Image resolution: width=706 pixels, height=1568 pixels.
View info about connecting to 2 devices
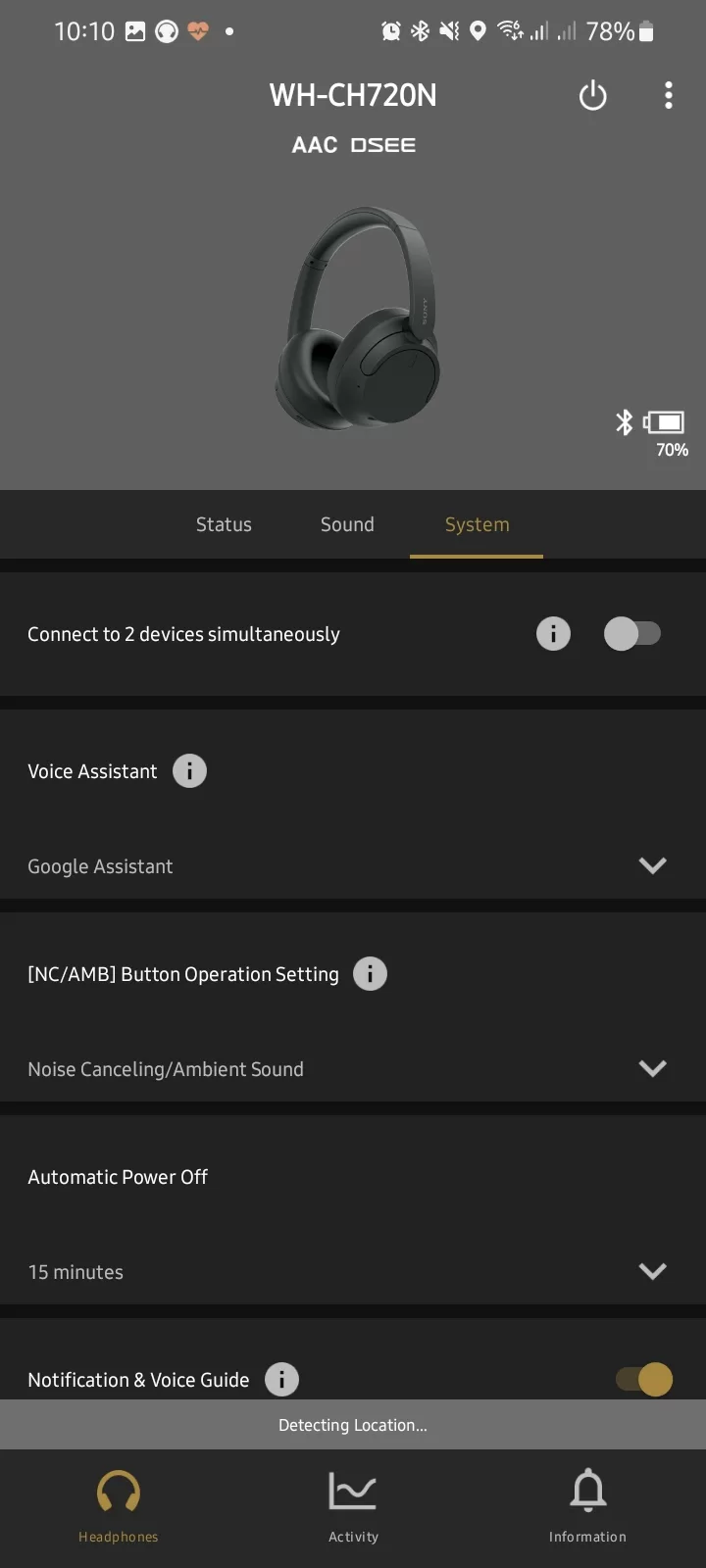point(553,634)
